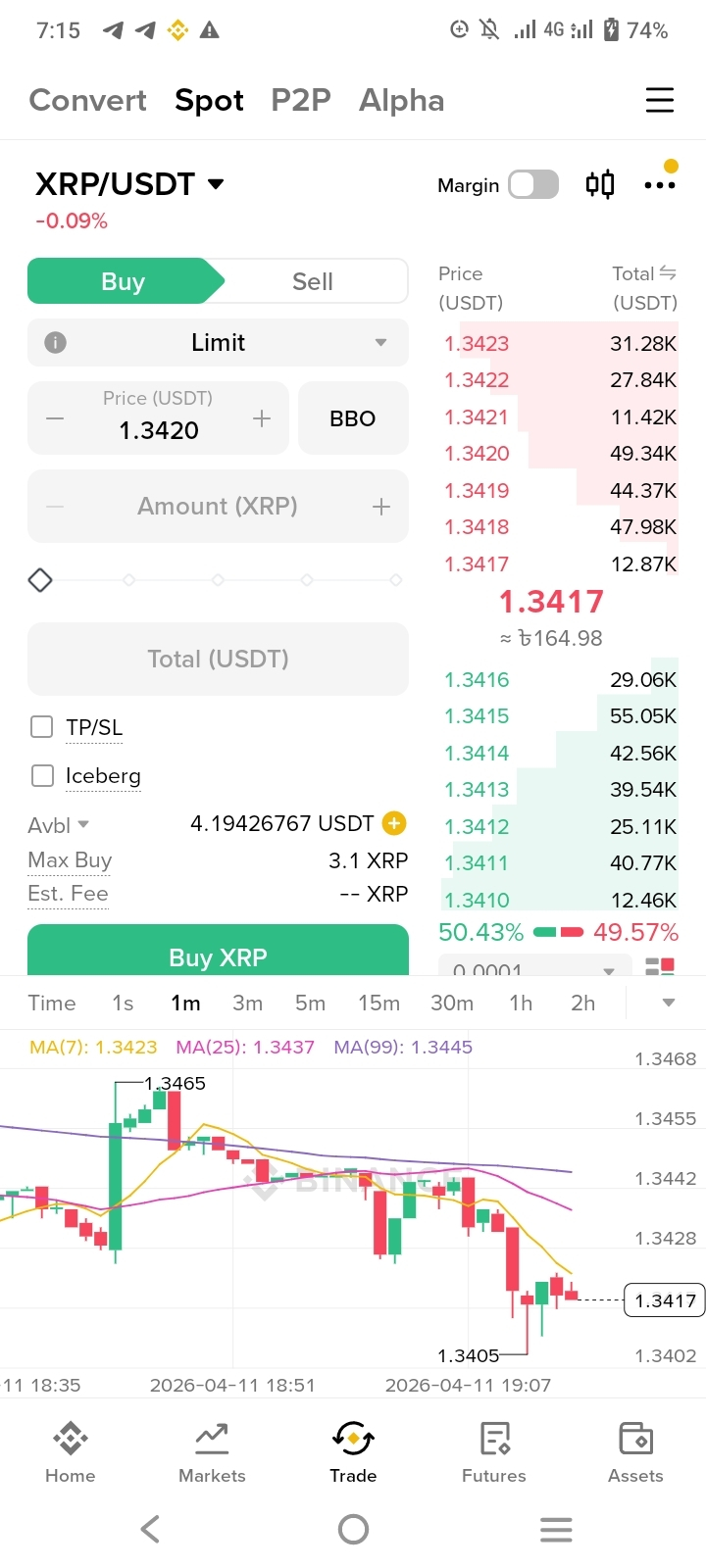Check the Iceberg checkbox
The height and width of the screenshot is (1568, 706).
(x=42, y=776)
